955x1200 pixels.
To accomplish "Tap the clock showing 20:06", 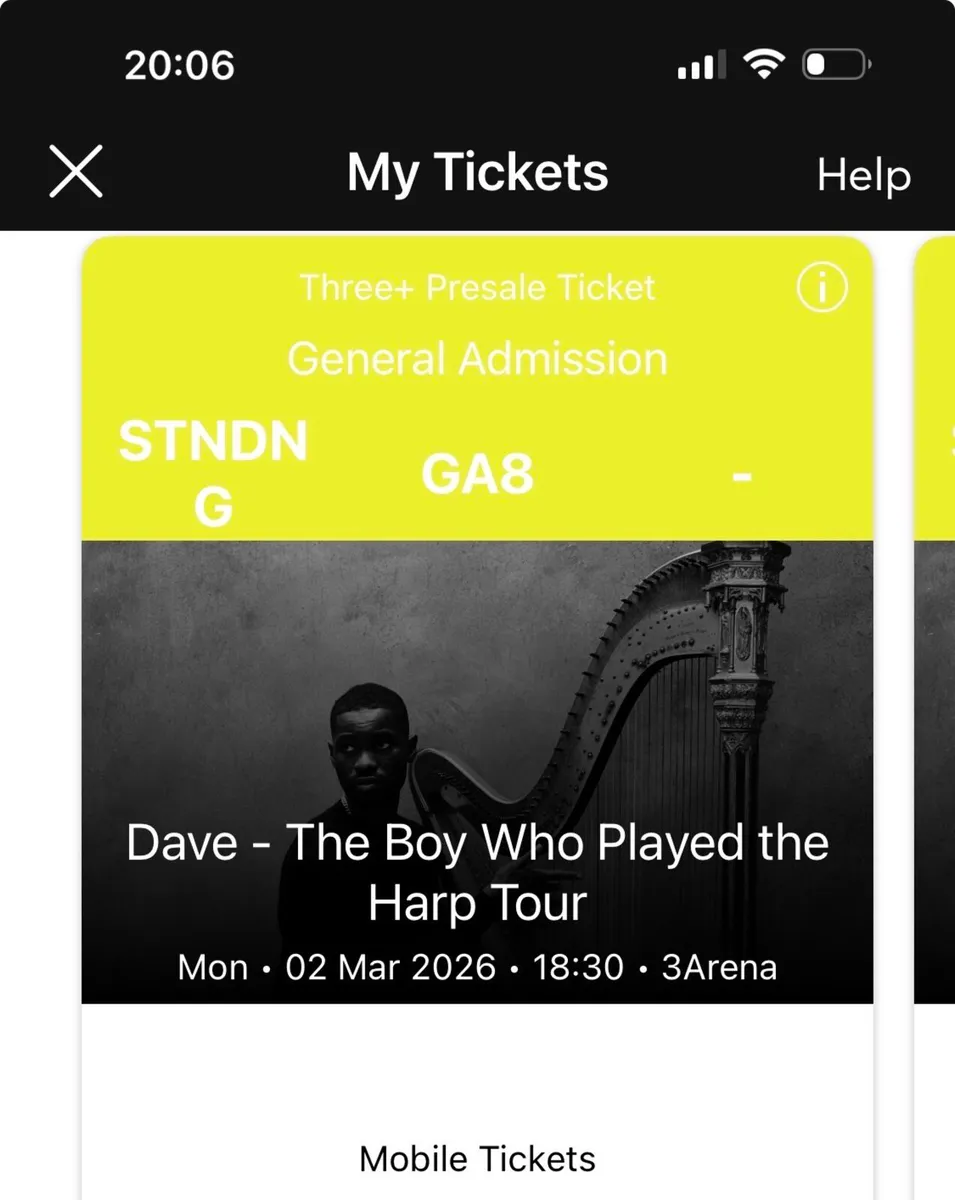I will tap(178, 66).
